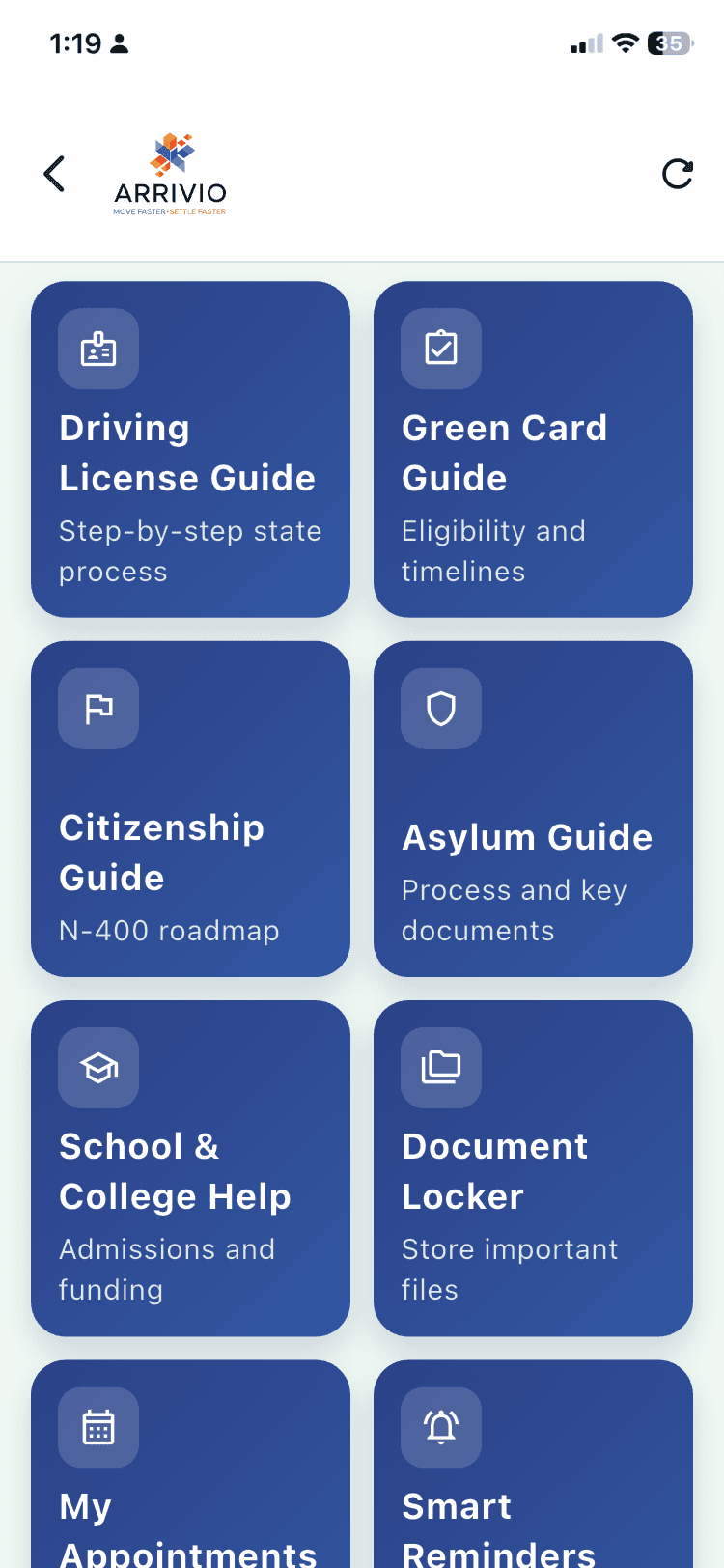Viewport: 724px width, 1568px height.
Task: Open the Smart Reminders card
Action: (533, 1477)
